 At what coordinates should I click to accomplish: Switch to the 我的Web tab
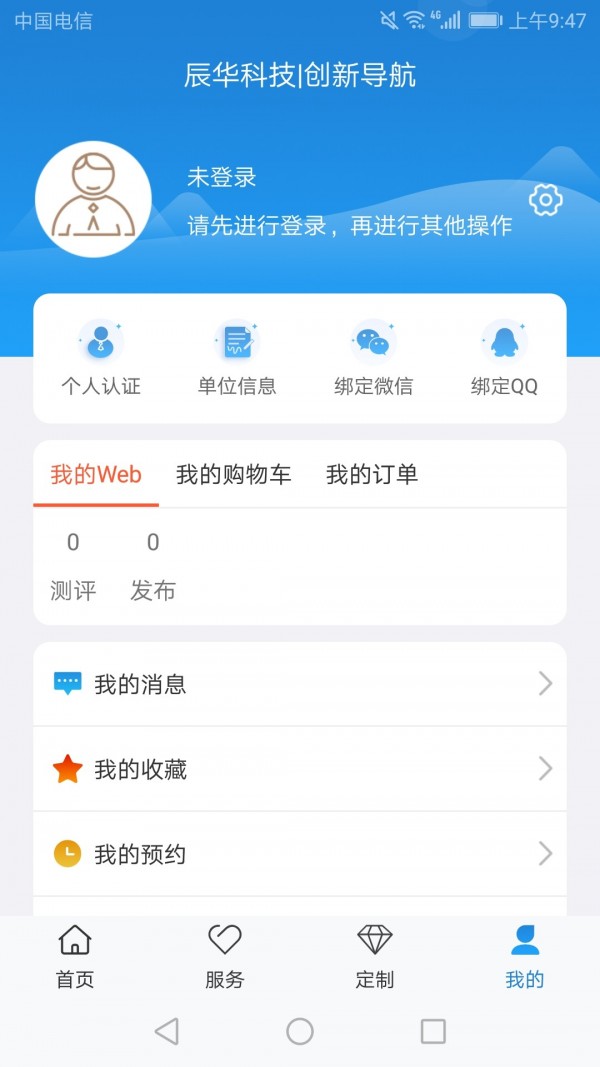tap(96, 474)
